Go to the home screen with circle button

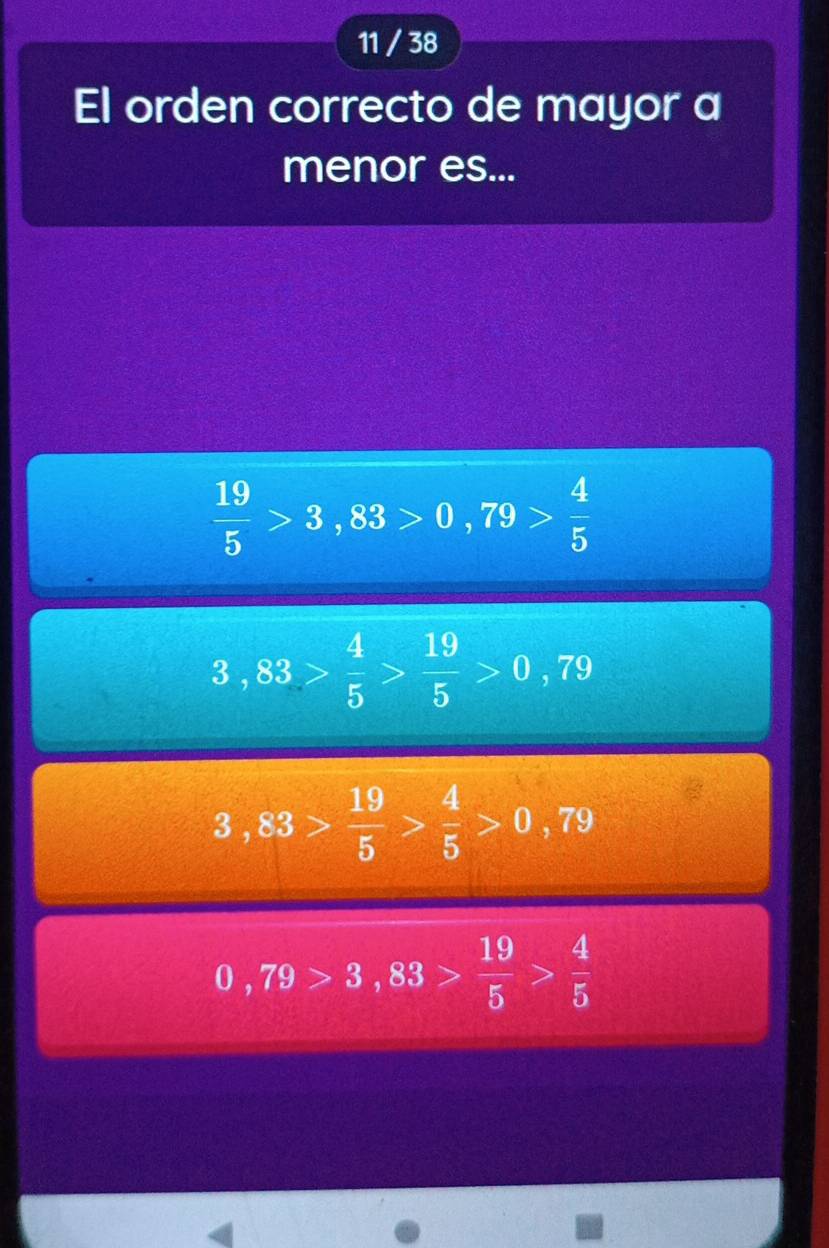(407, 1226)
